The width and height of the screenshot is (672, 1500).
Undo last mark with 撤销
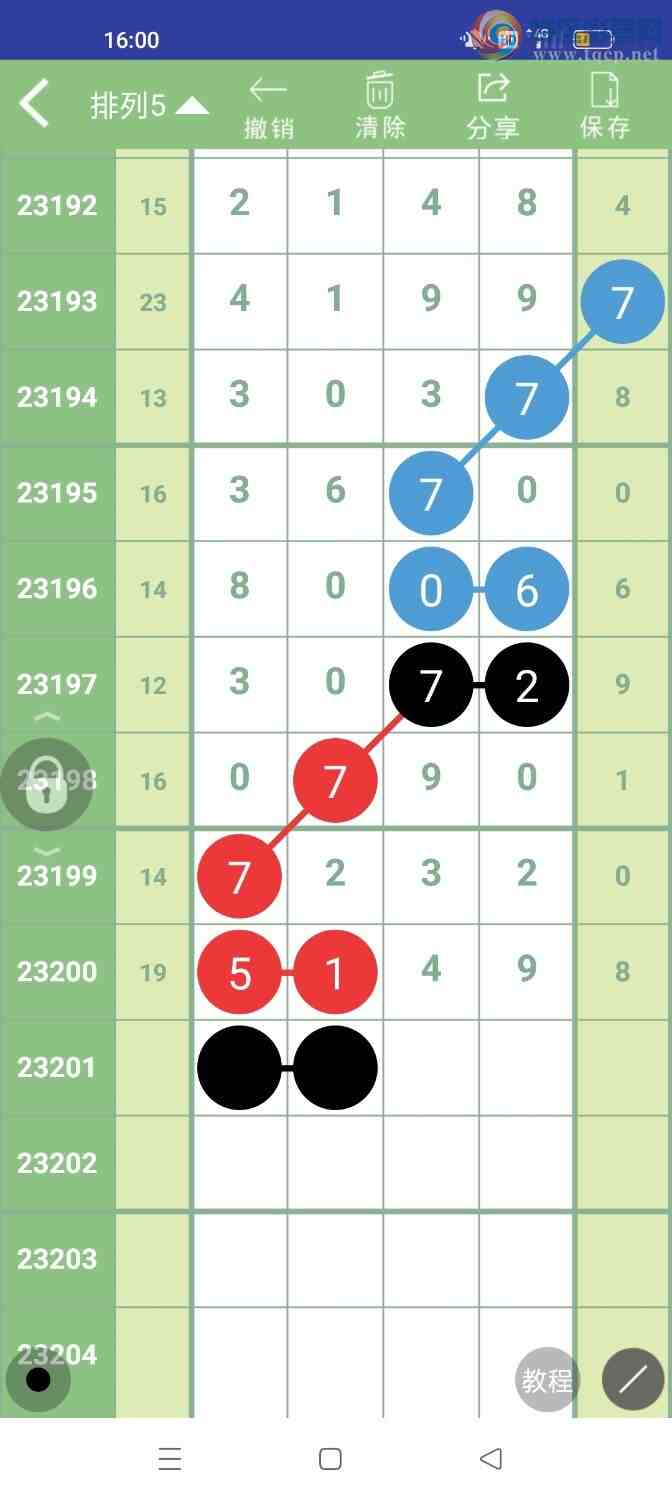click(x=269, y=108)
